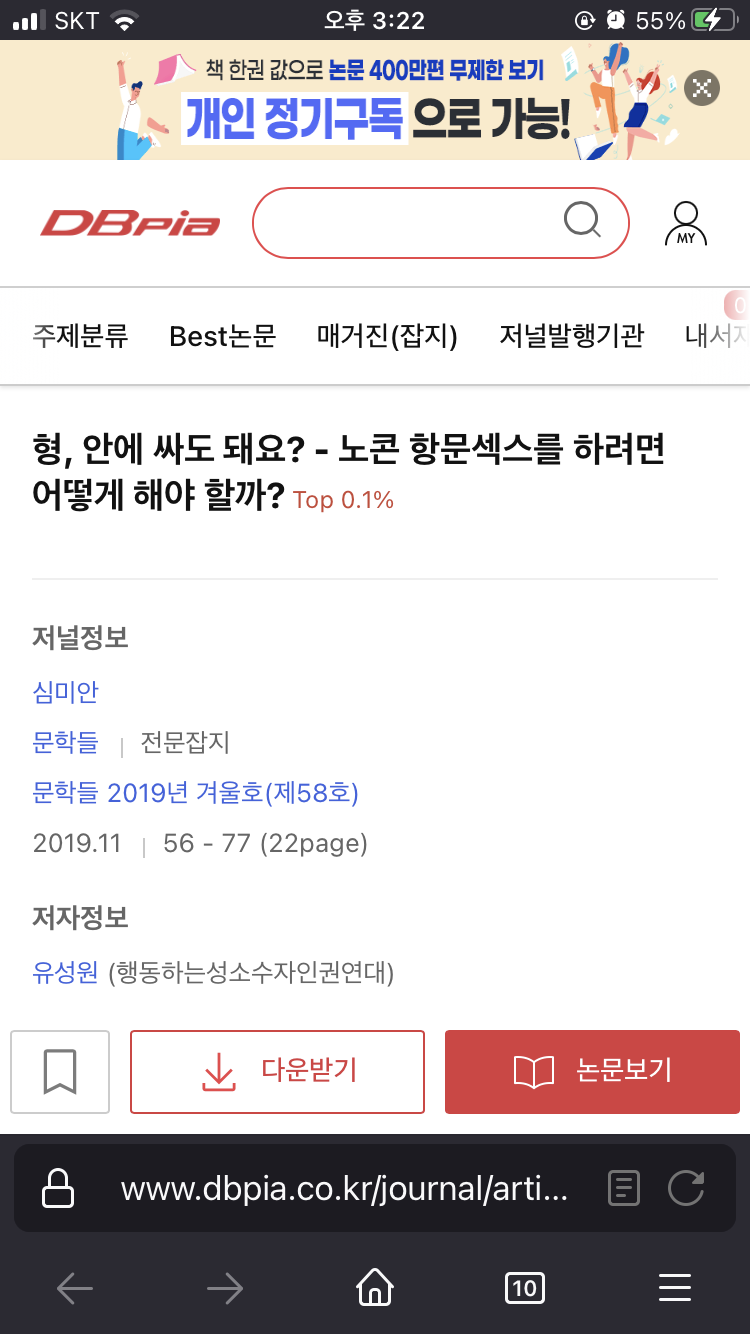Open the browser hamburger menu
Viewport: 750px width, 1334px height.
(675, 1288)
